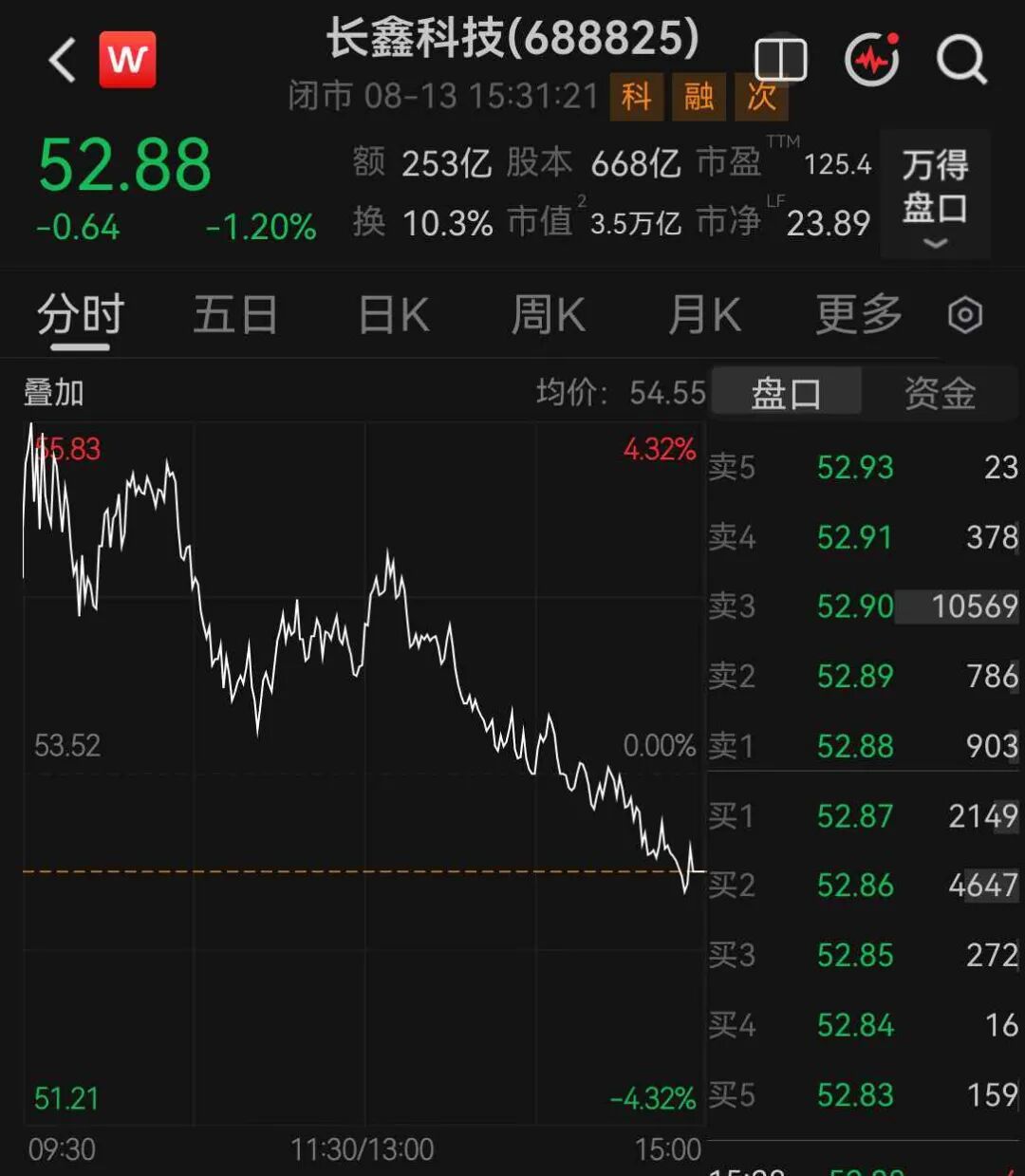Select the 盘口 panel tab
This screenshot has height=1176, width=1025.
click(x=786, y=392)
